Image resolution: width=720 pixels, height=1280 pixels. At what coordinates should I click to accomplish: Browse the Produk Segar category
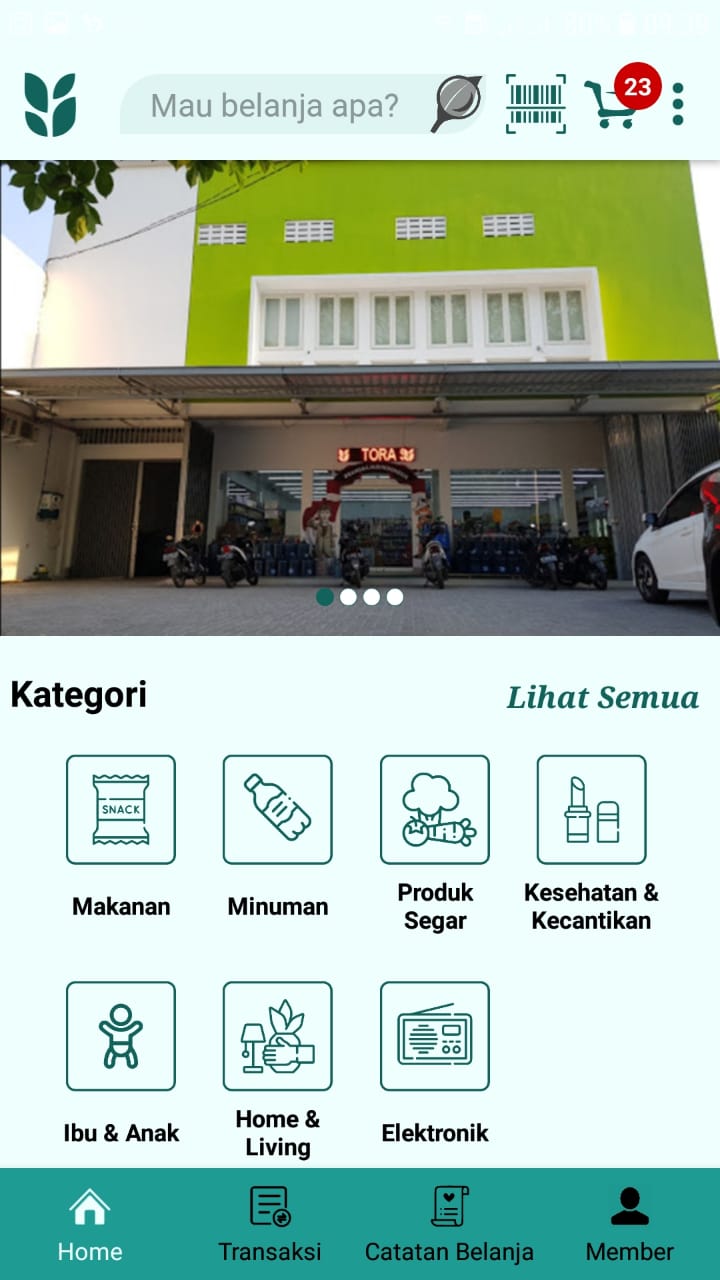(435, 810)
